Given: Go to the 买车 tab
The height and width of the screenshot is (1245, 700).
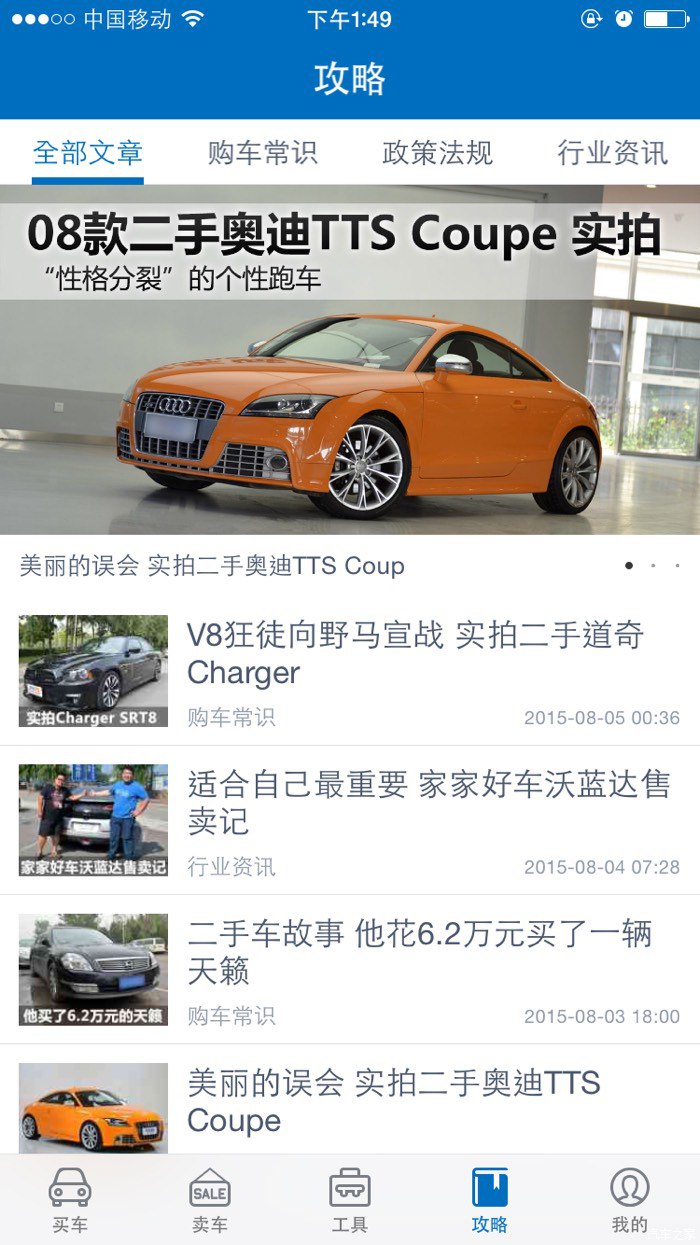Looking at the screenshot, I should tap(70, 1200).
